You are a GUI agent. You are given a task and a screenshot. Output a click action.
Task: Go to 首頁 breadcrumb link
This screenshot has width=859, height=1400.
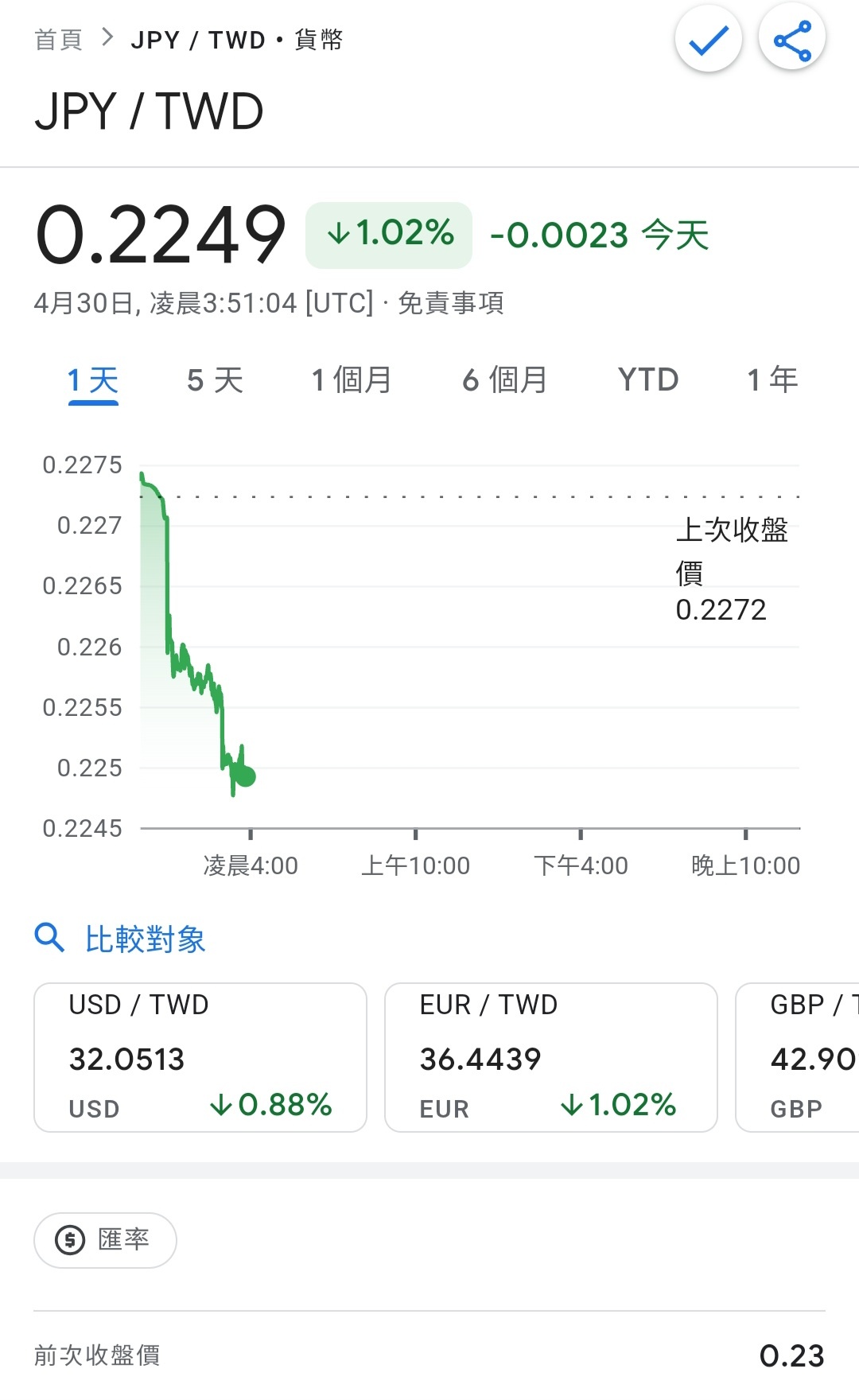click(59, 40)
